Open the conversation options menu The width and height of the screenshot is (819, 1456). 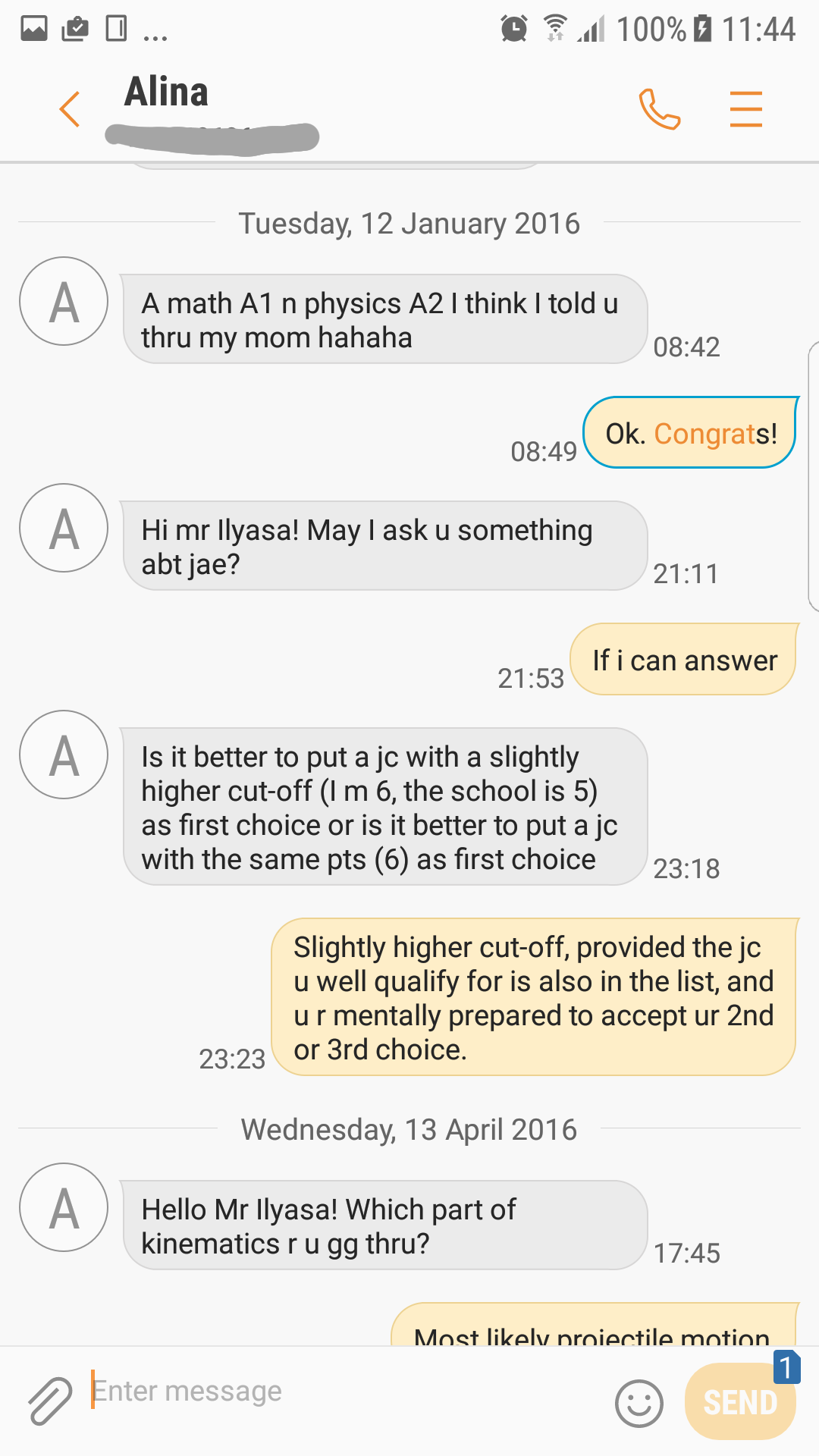[x=745, y=109]
